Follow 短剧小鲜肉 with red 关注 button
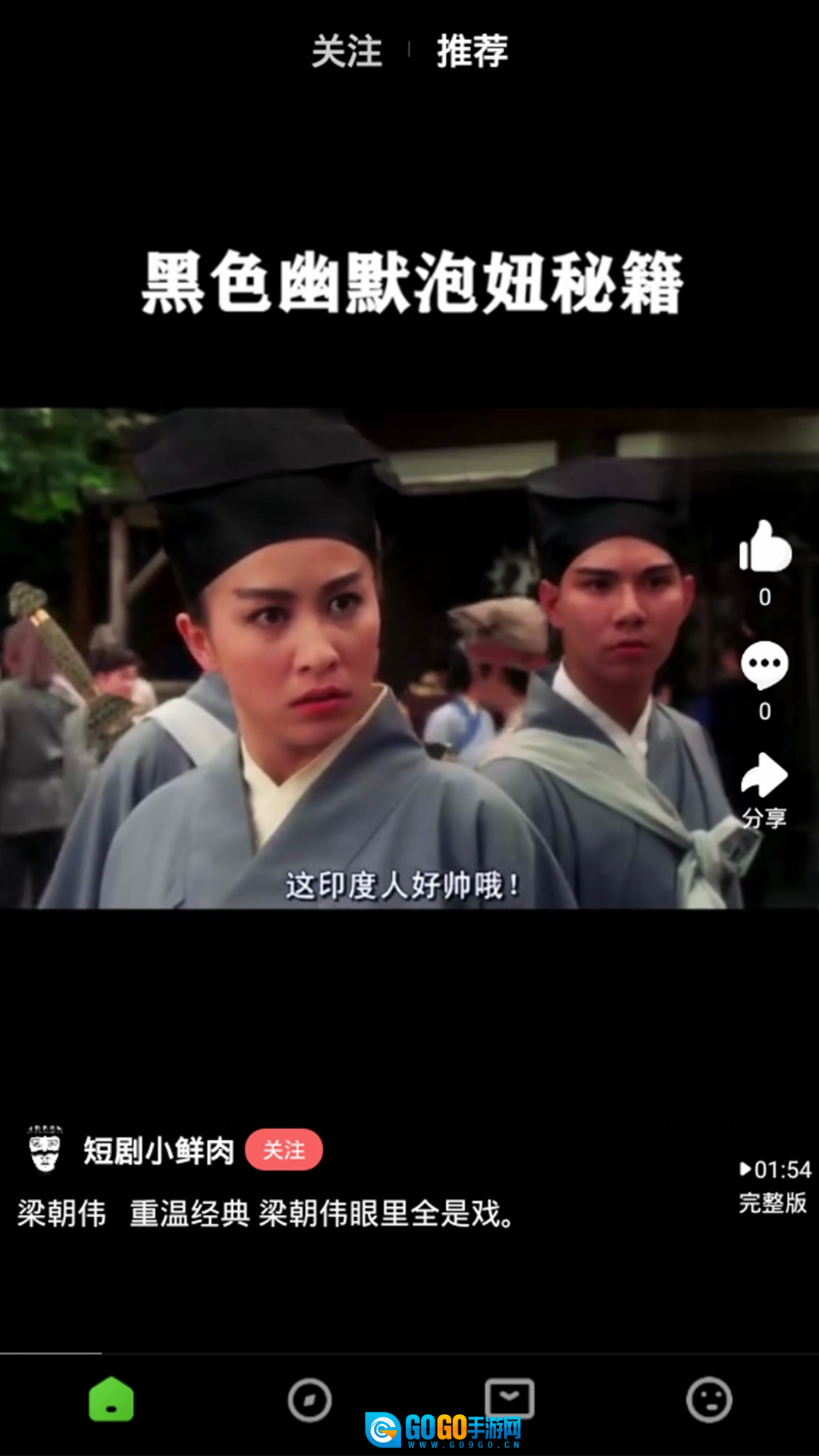This screenshot has height=1456, width=819. coord(284,1150)
